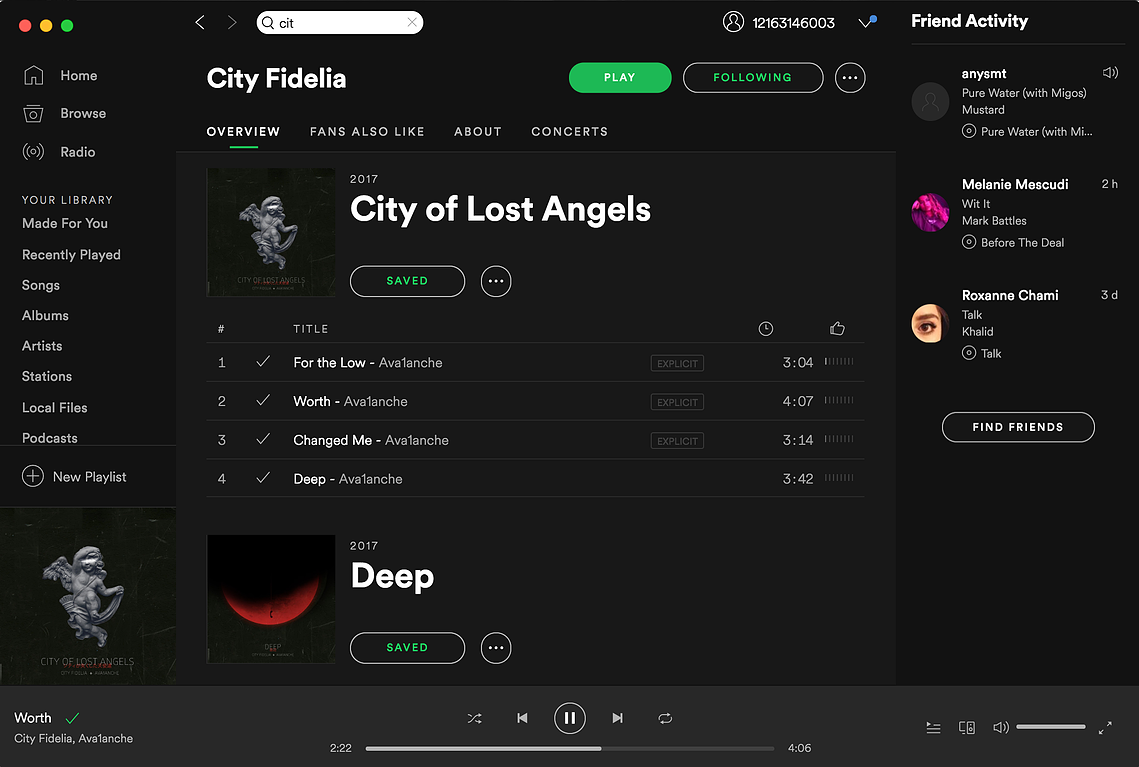Play the track Changed Me
Image resolution: width=1139 pixels, height=767 pixels.
pos(332,440)
